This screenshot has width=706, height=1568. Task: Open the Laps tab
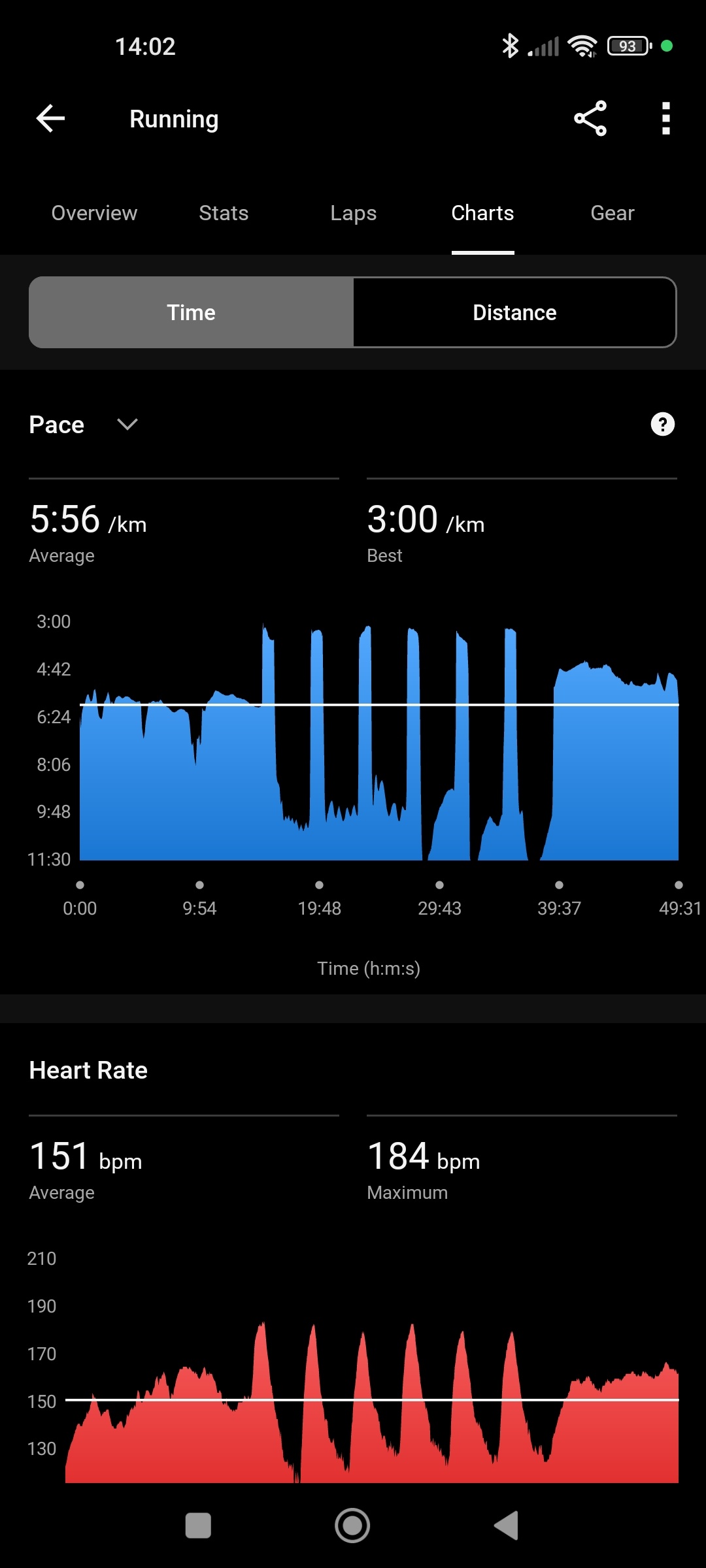coord(353,213)
